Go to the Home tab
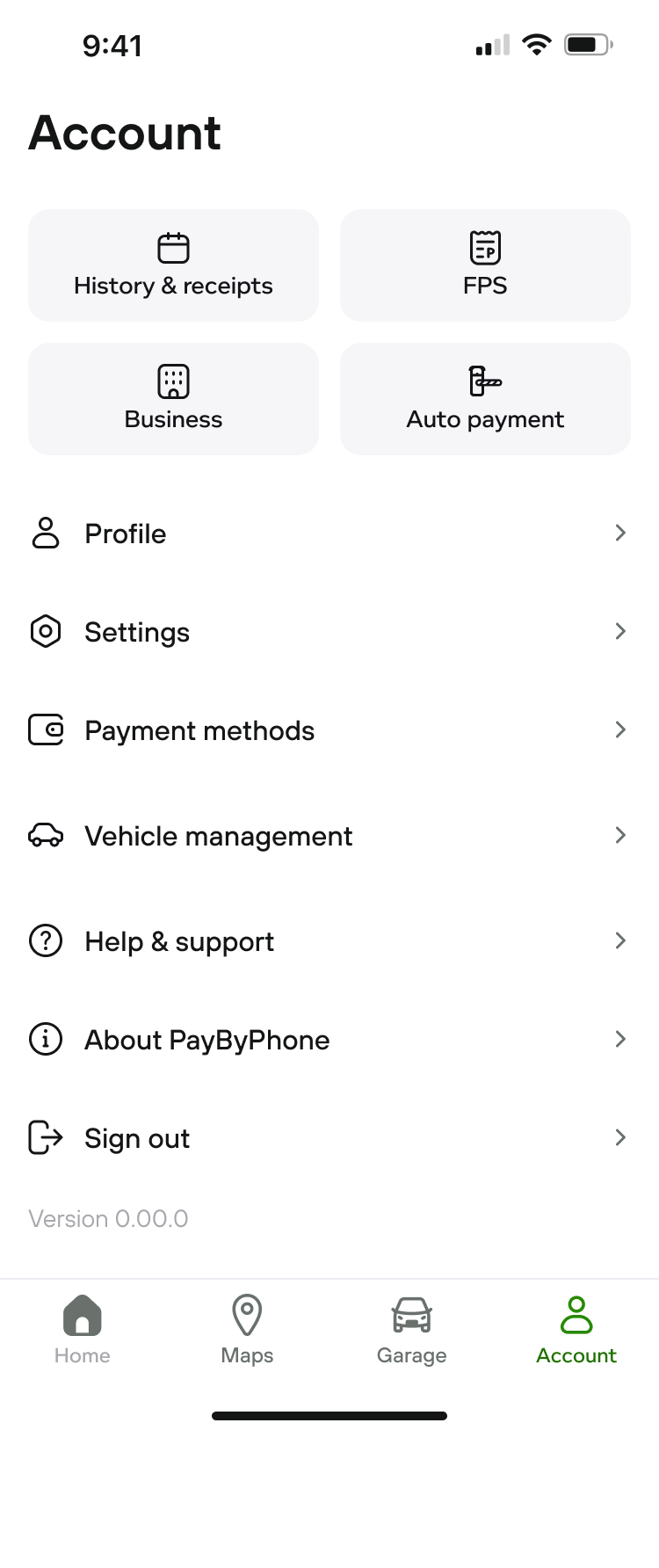659x1568 pixels. (x=82, y=1327)
